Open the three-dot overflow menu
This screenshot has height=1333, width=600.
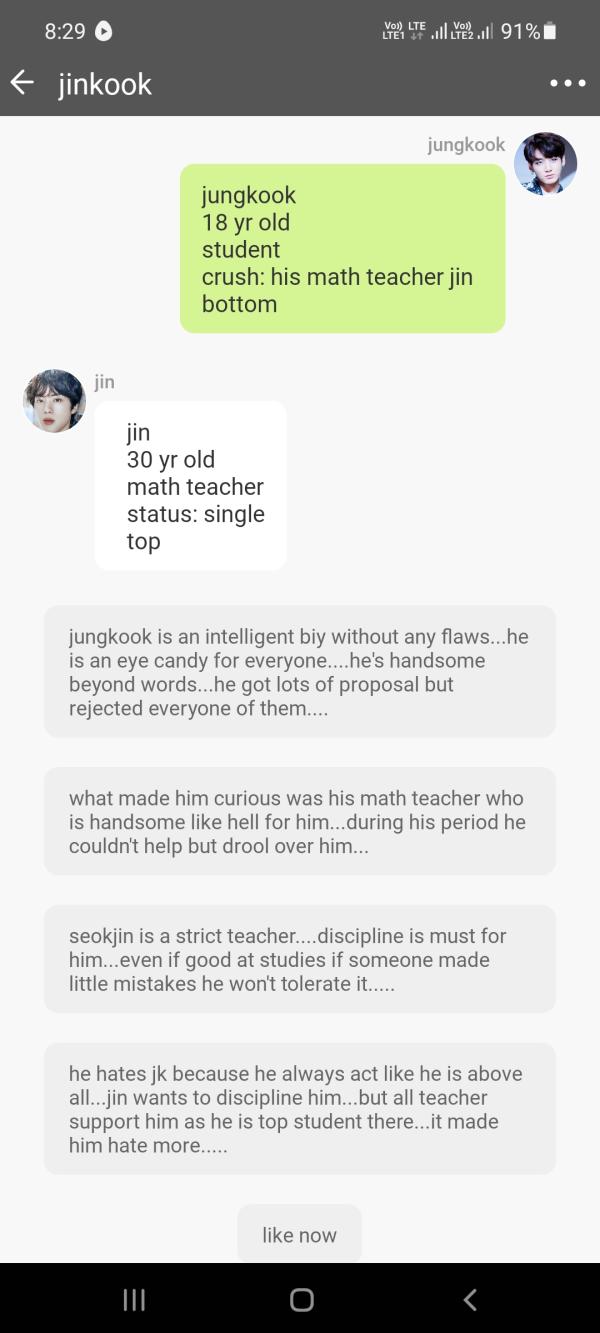[x=567, y=84]
